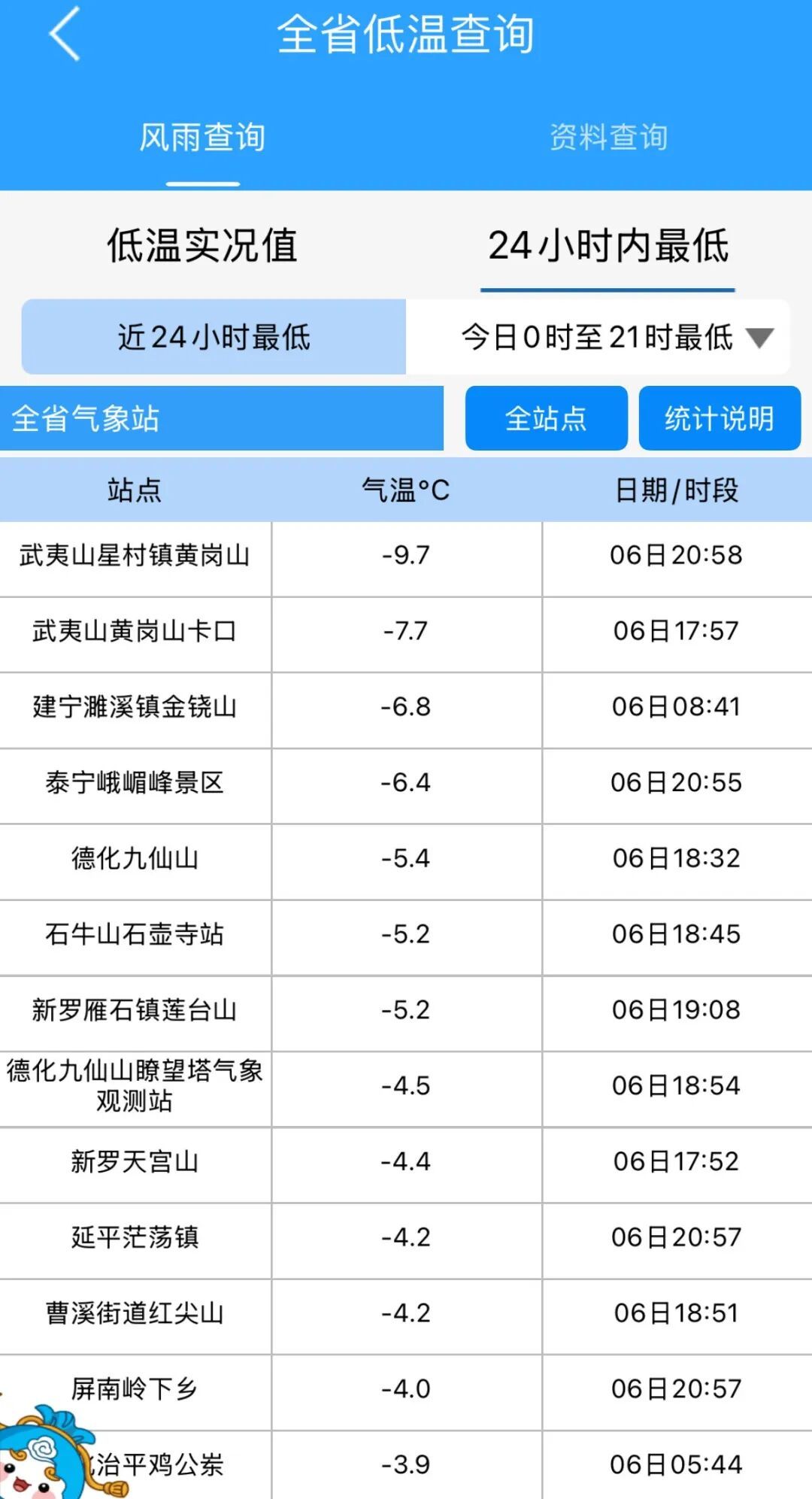Select the 24小时内最低 tab

[x=608, y=246]
